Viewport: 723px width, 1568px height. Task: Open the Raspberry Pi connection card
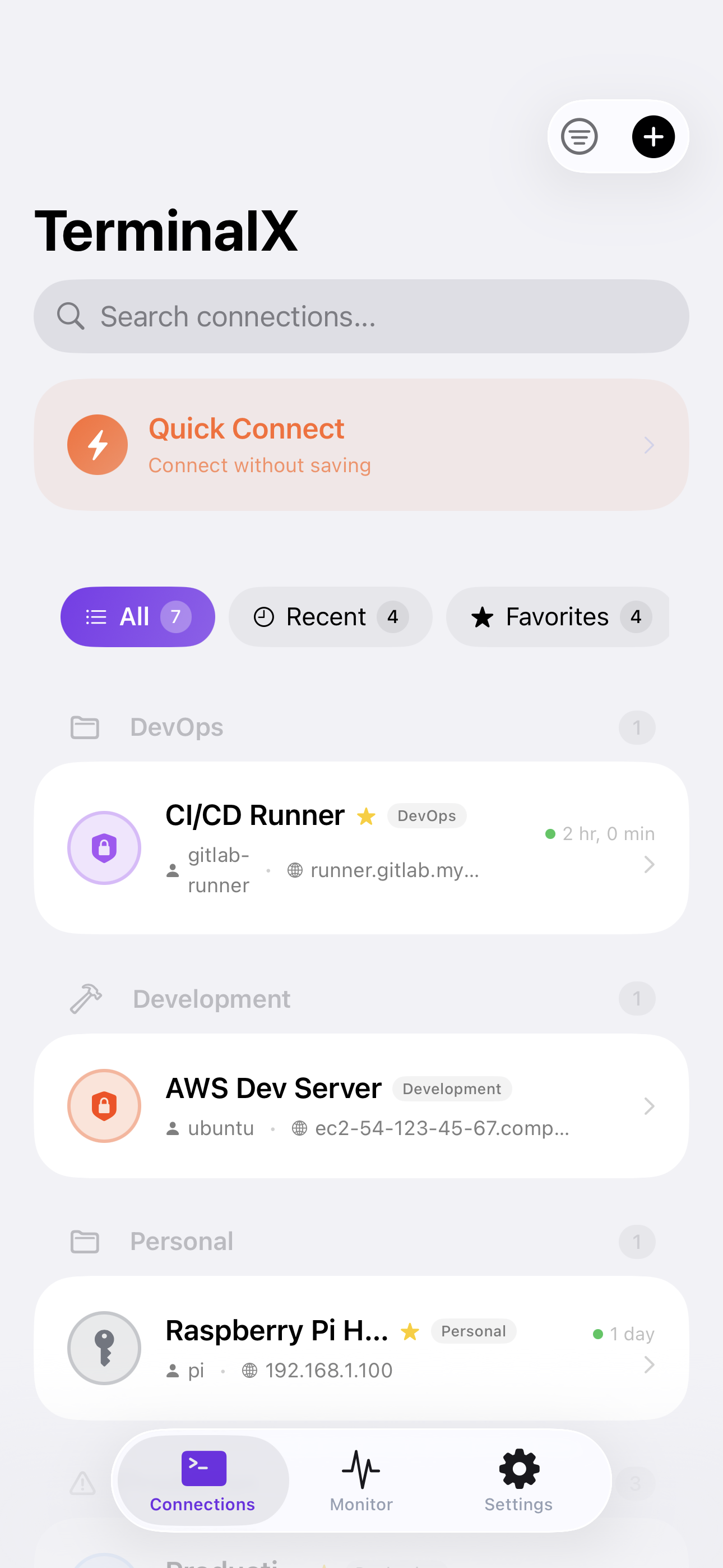pos(361,1348)
